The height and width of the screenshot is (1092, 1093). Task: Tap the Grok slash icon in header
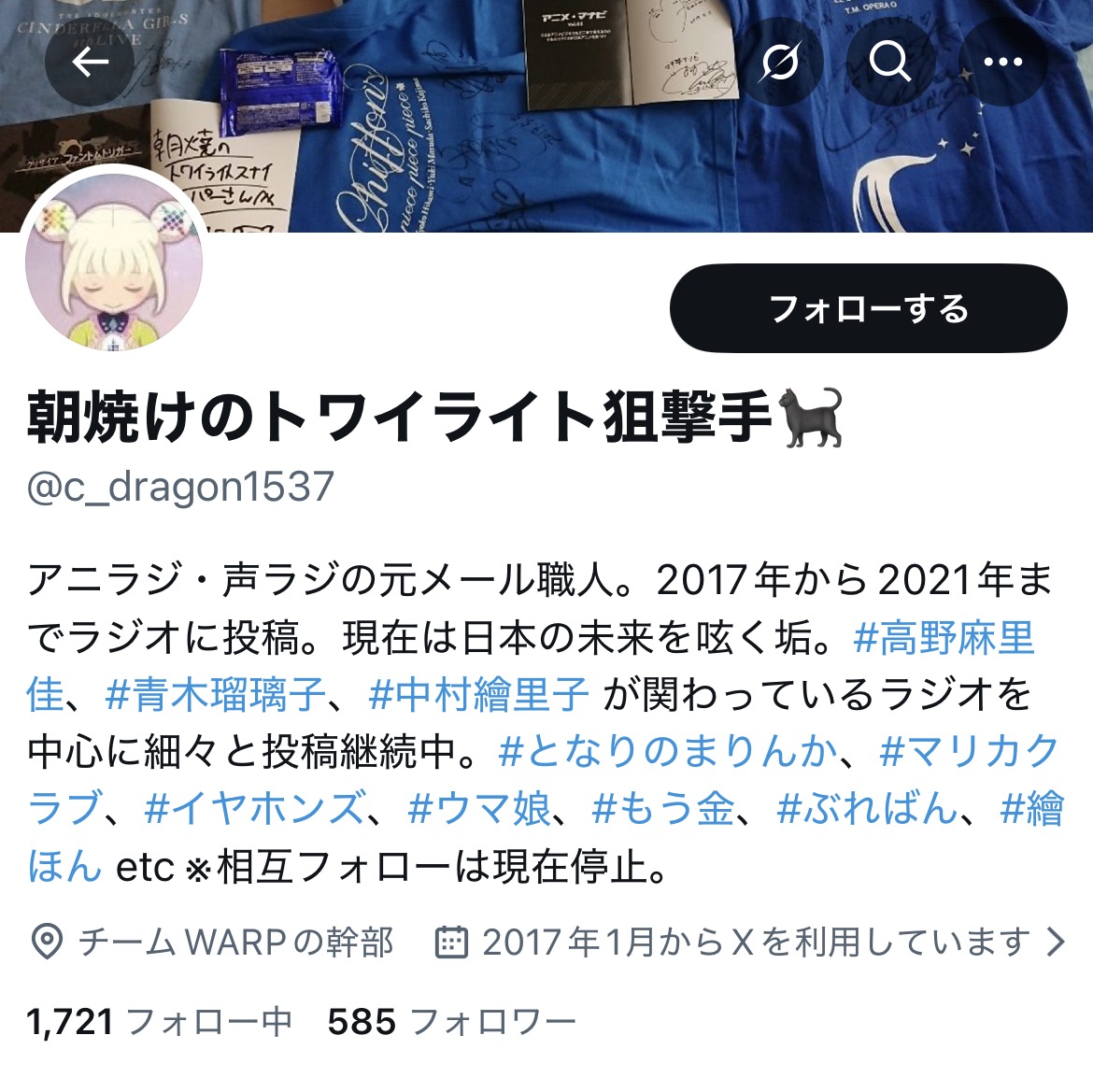(779, 63)
